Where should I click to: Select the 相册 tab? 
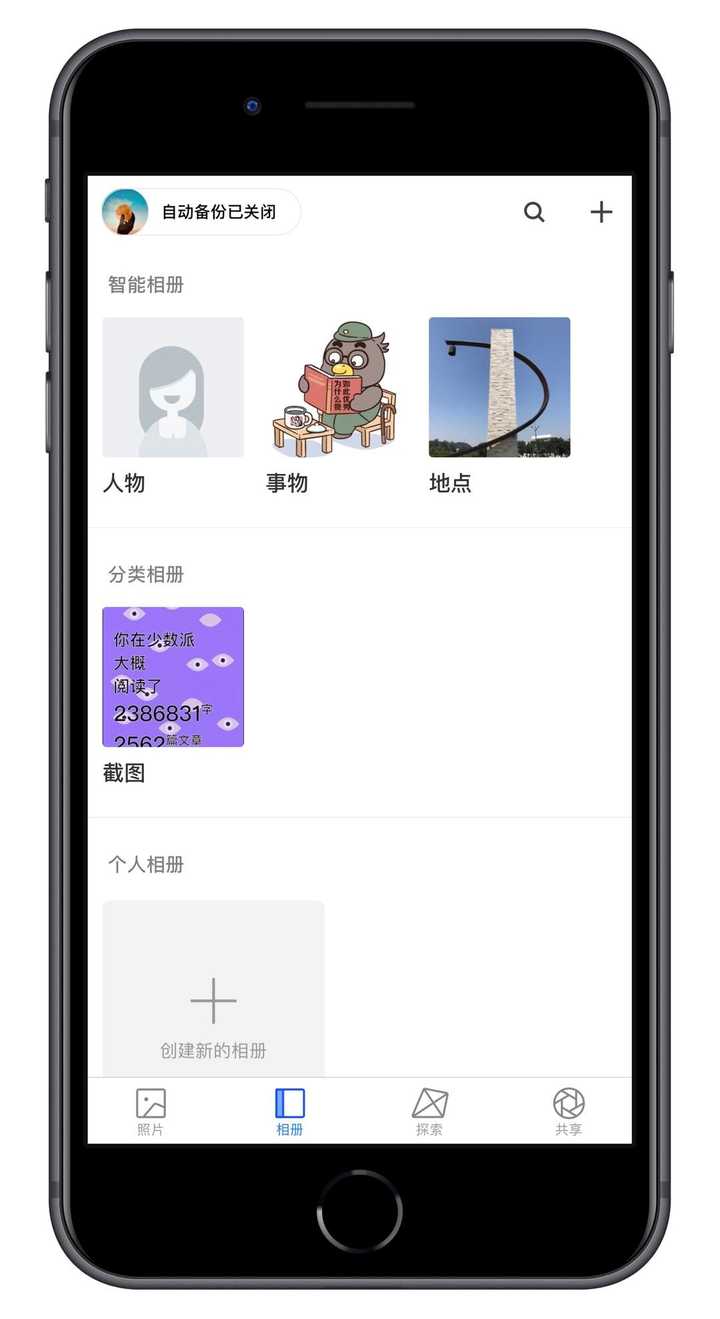[290, 1111]
